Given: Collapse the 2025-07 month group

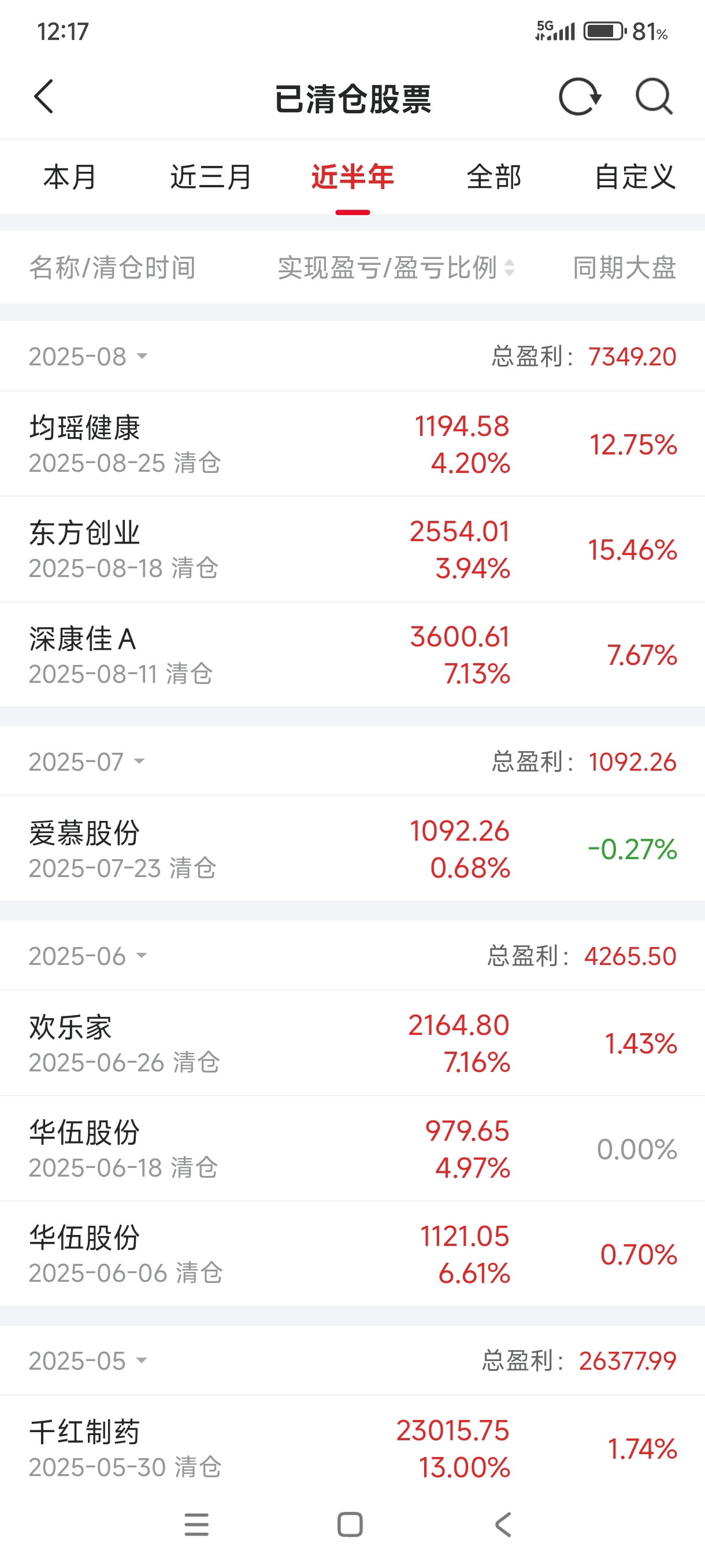Looking at the screenshot, I should [x=87, y=761].
